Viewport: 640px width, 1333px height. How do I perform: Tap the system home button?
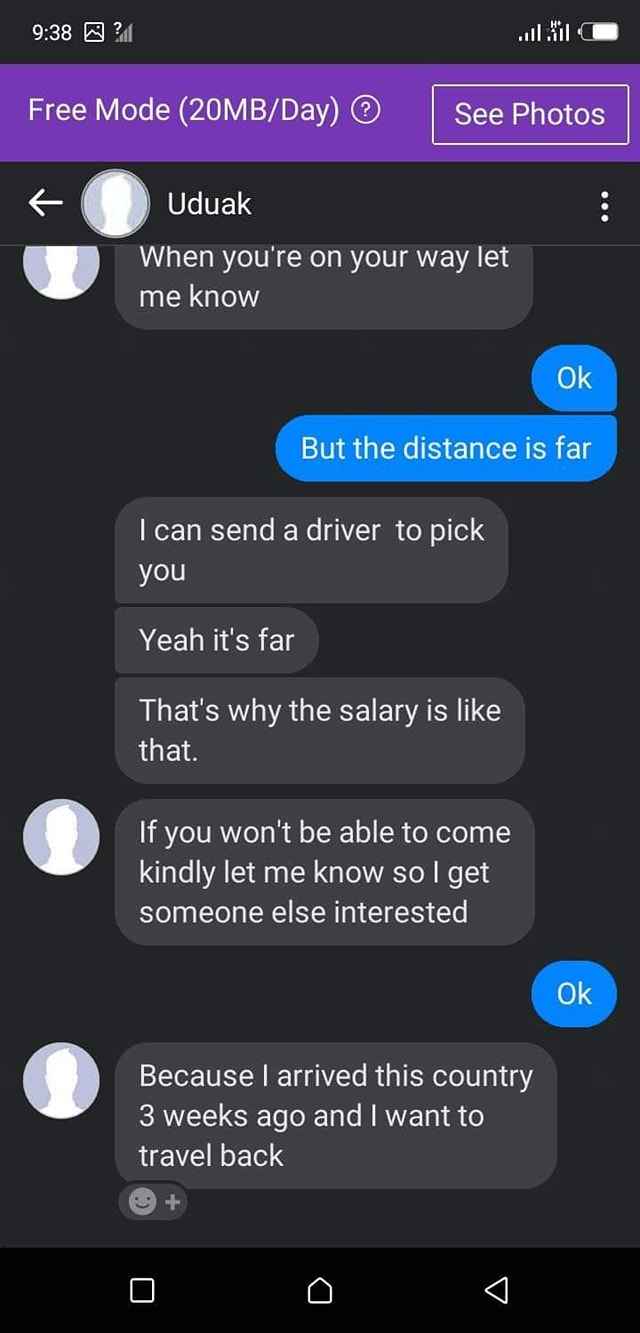point(320,1290)
